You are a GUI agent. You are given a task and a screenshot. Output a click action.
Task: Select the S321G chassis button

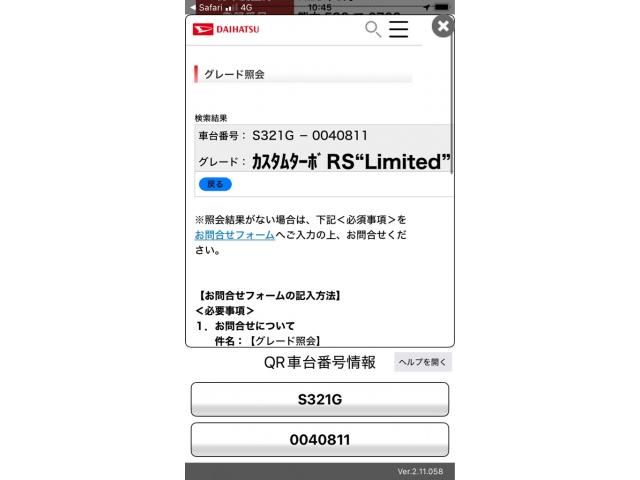tap(320, 399)
